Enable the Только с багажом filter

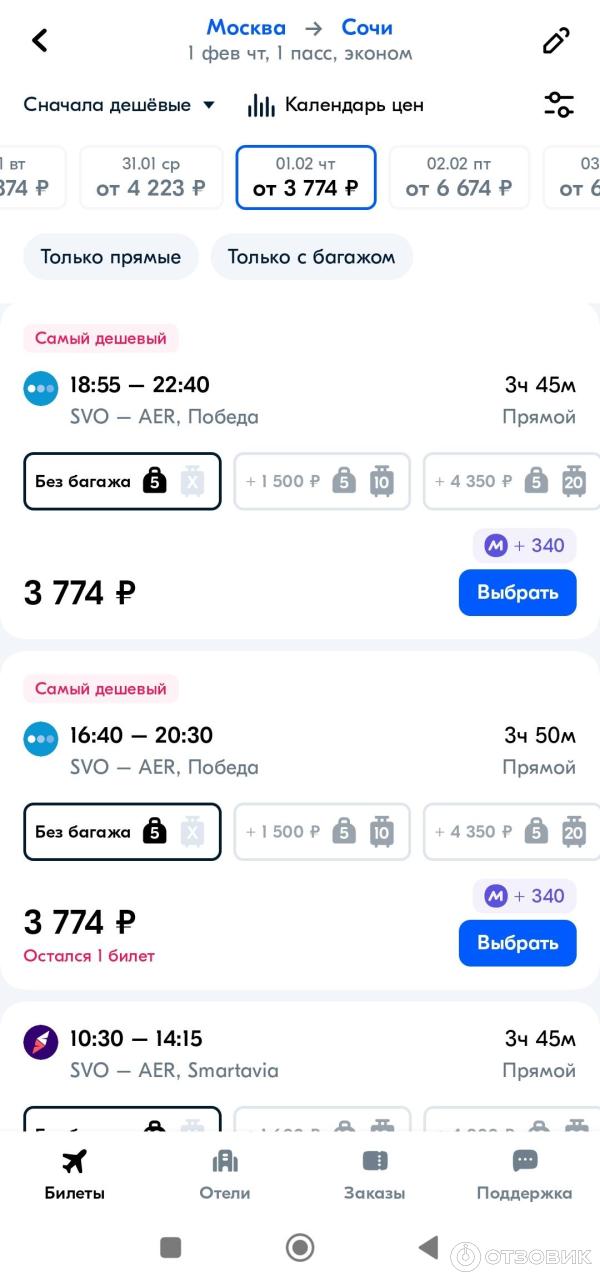coord(311,257)
